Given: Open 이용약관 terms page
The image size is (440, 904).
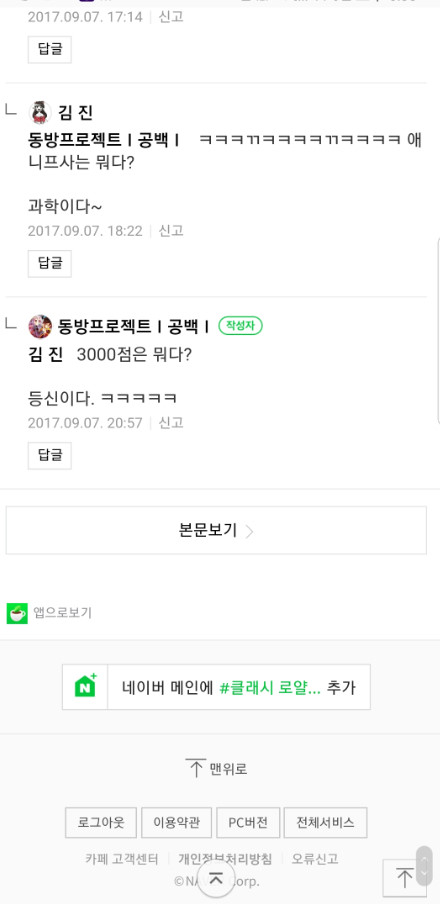Looking at the screenshot, I should click(176, 822).
